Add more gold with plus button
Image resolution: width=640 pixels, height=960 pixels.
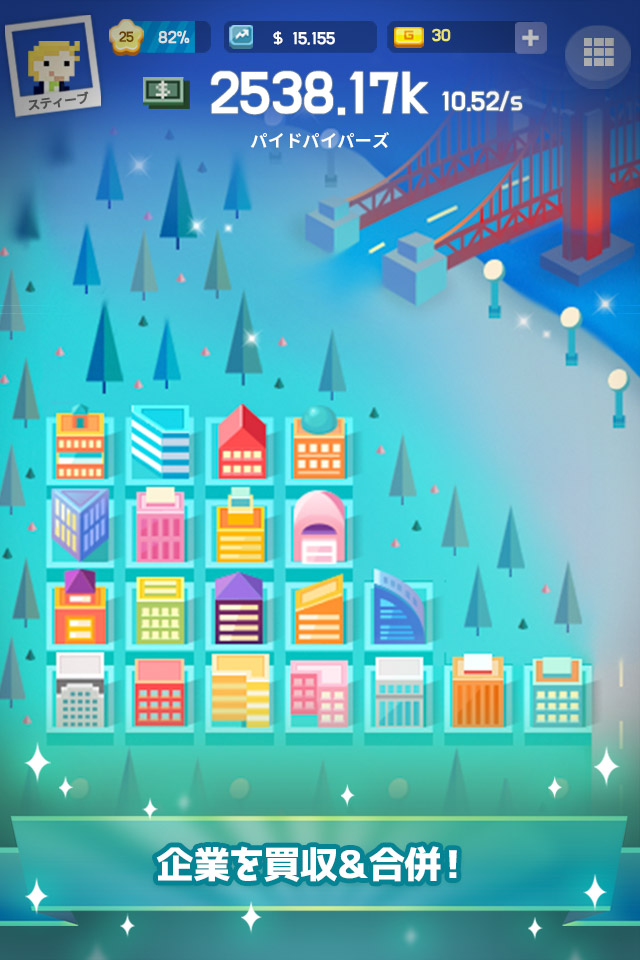pyautogui.click(x=530, y=38)
